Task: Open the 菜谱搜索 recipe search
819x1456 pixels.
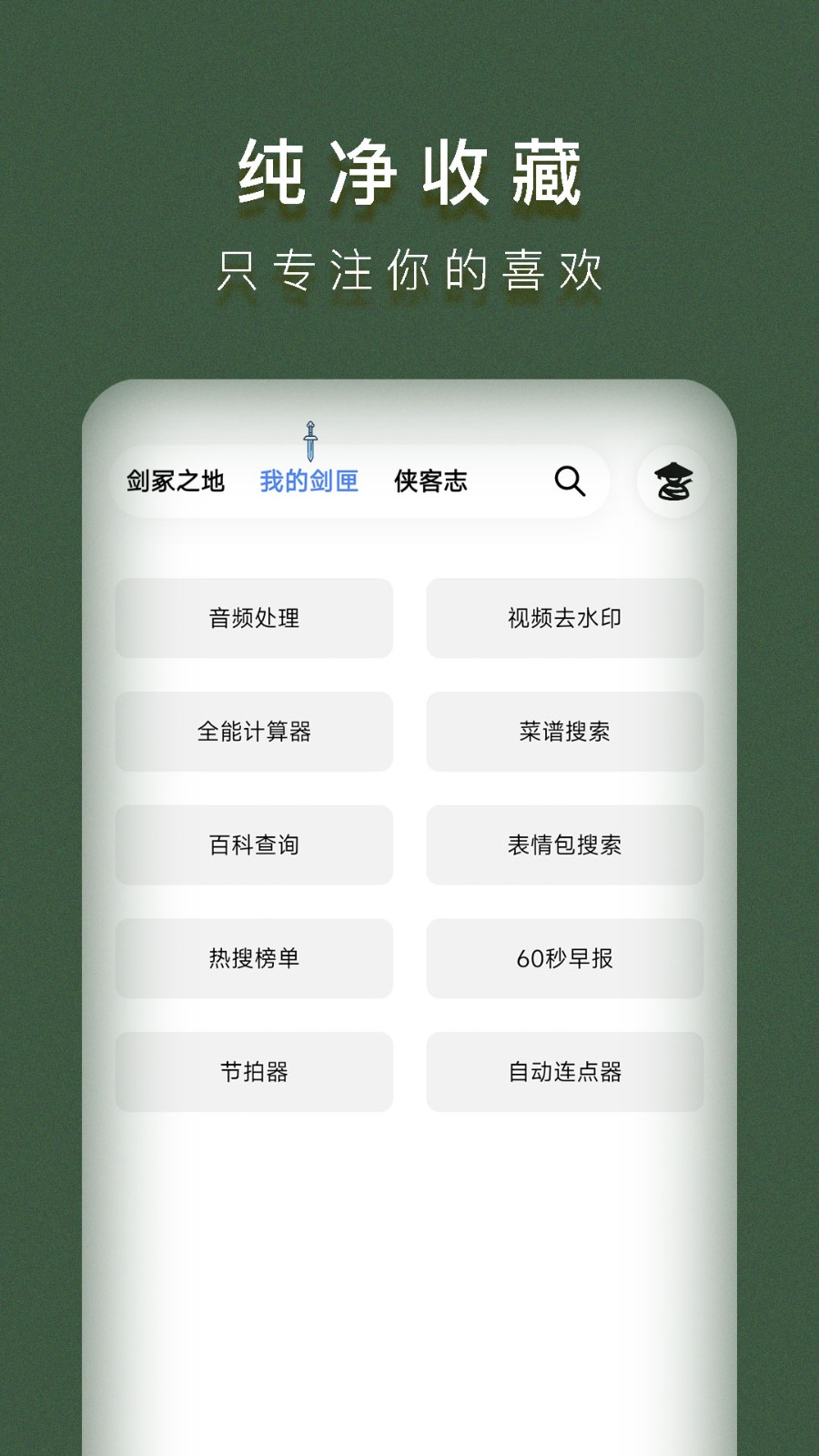Action: click(x=564, y=731)
